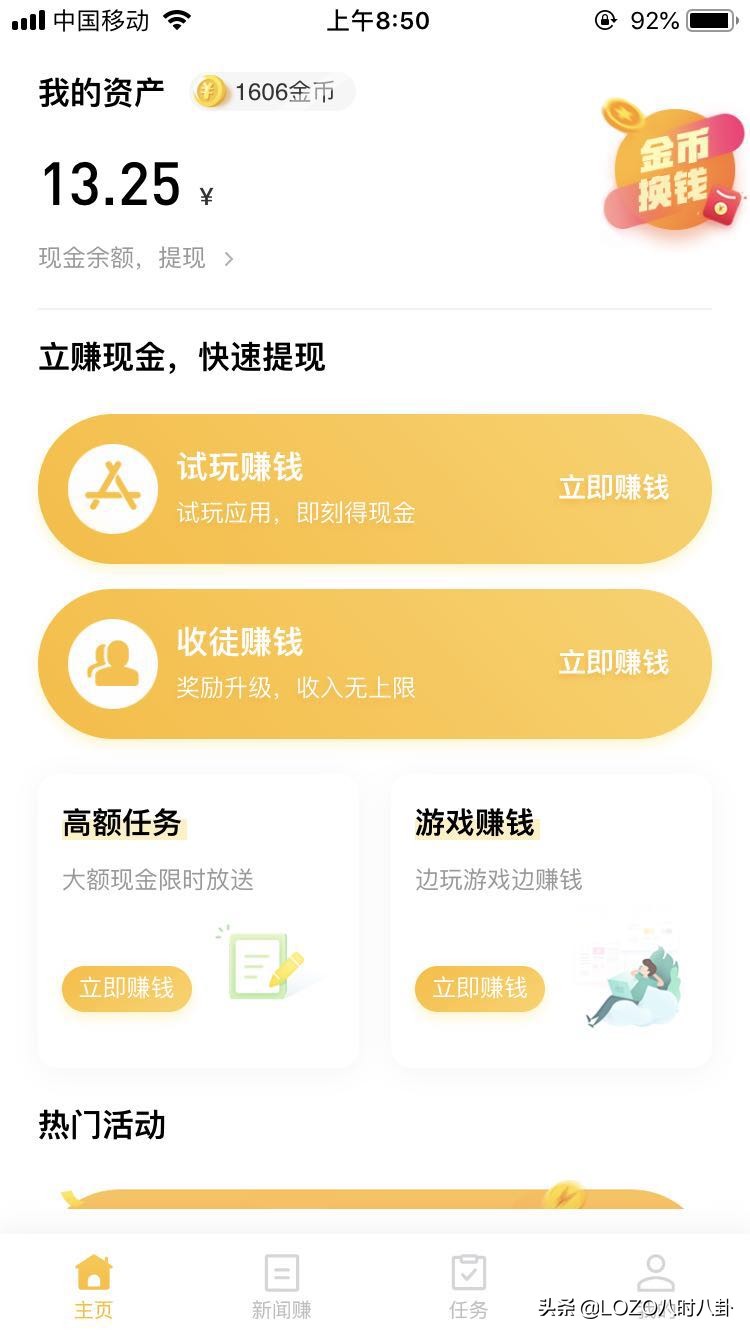Tap the 新闻赚 news icon

(x=281, y=1274)
